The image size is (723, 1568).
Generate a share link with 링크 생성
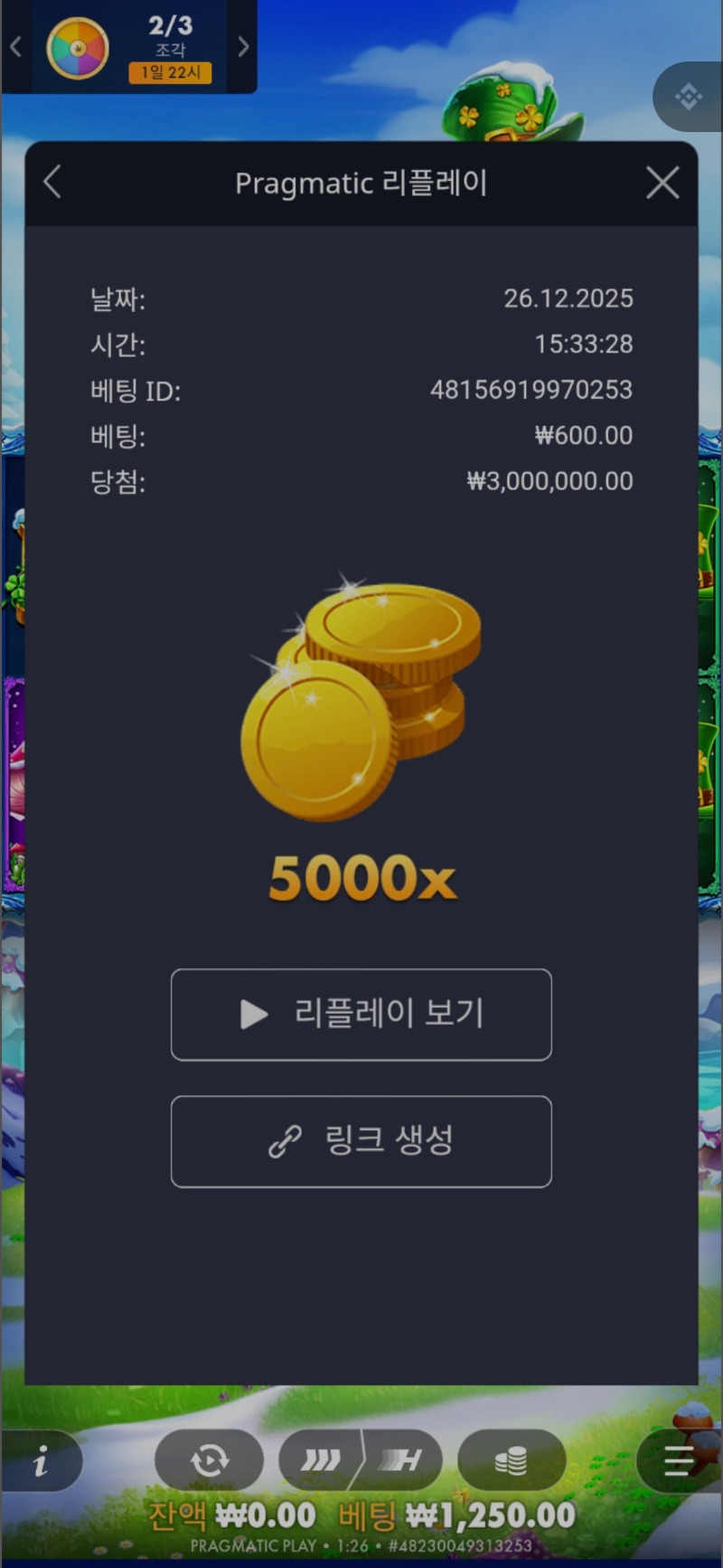click(361, 1141)
